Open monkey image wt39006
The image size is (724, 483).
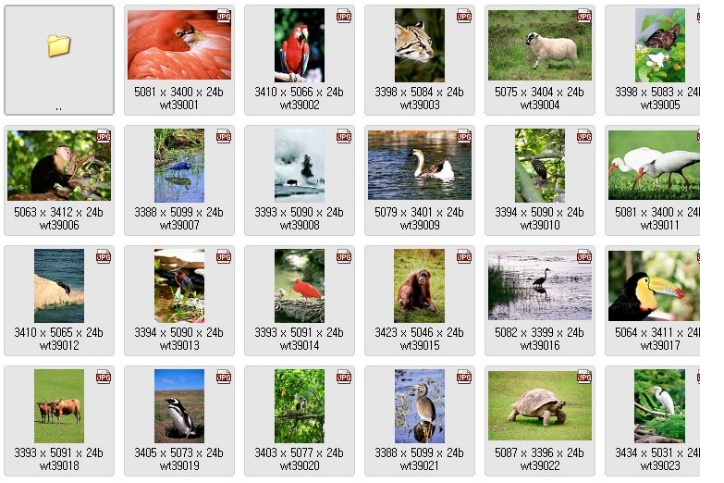tap(59, 180)
